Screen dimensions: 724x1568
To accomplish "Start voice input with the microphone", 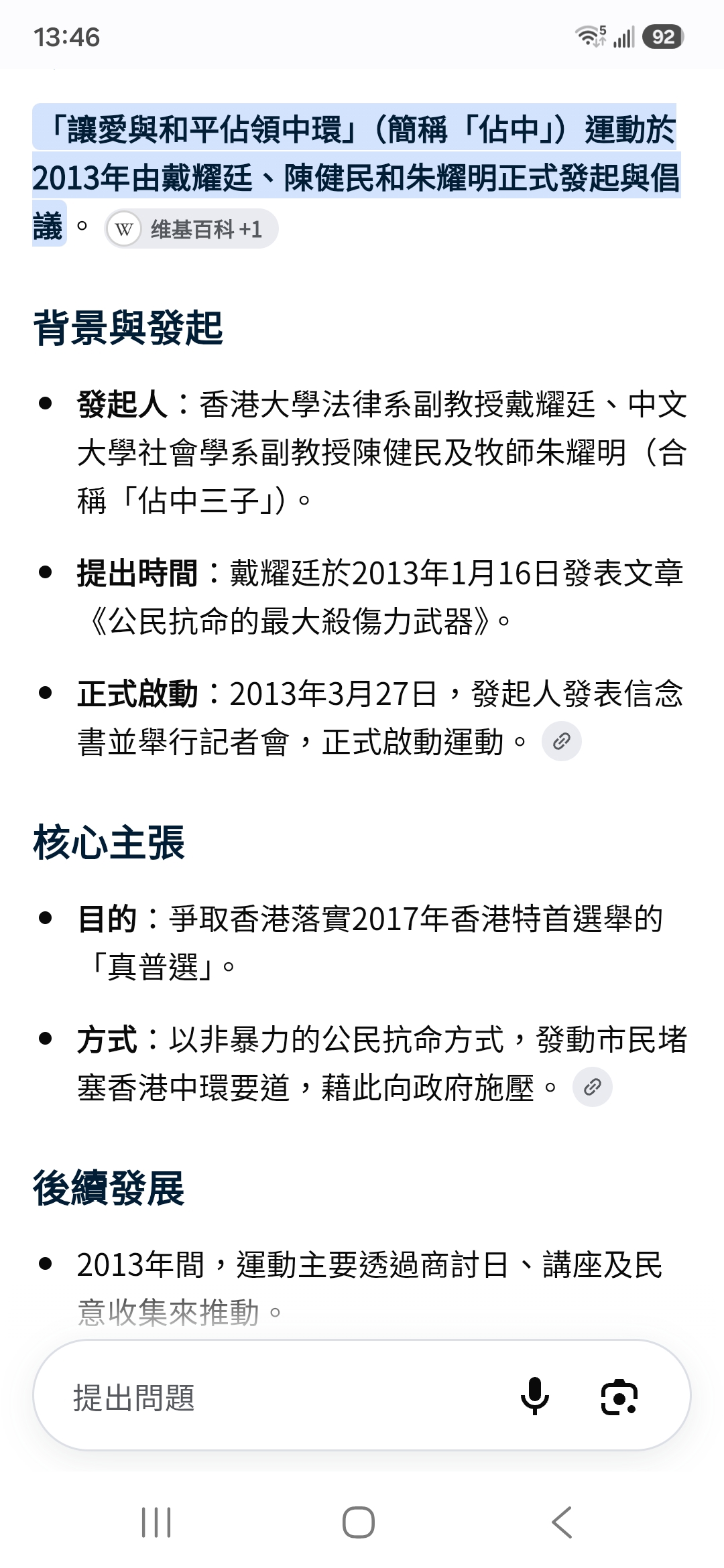I will click(x=534, y=1396).
